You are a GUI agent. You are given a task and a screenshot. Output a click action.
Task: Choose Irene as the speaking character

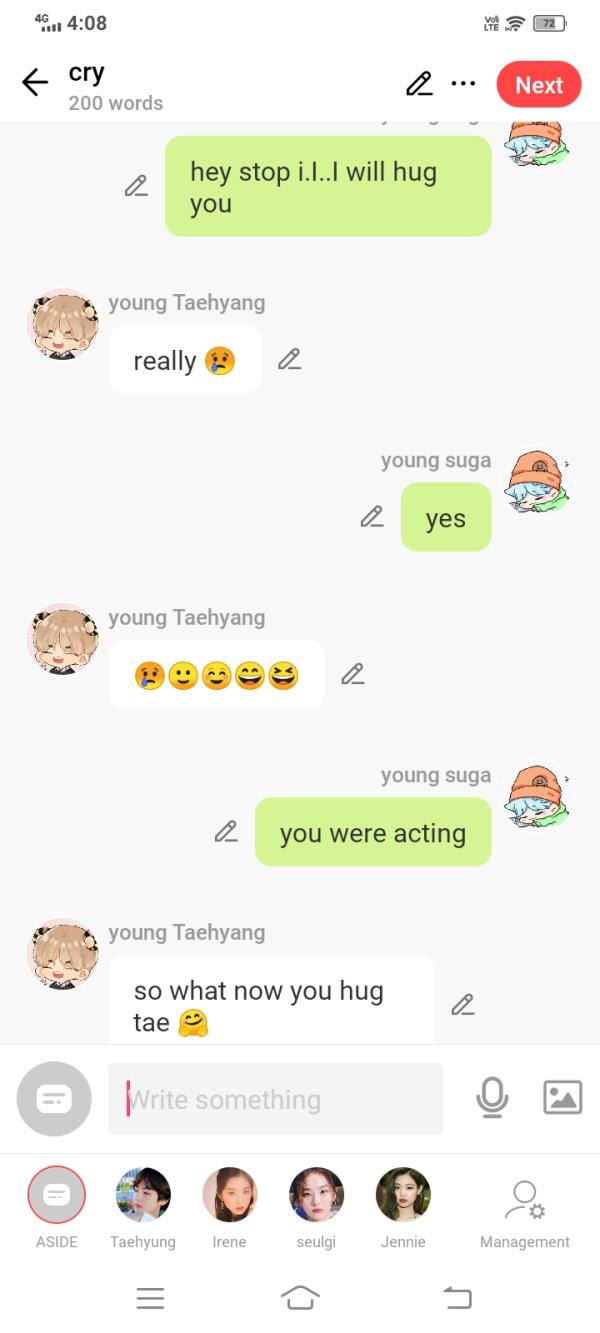click(229, 1195)
